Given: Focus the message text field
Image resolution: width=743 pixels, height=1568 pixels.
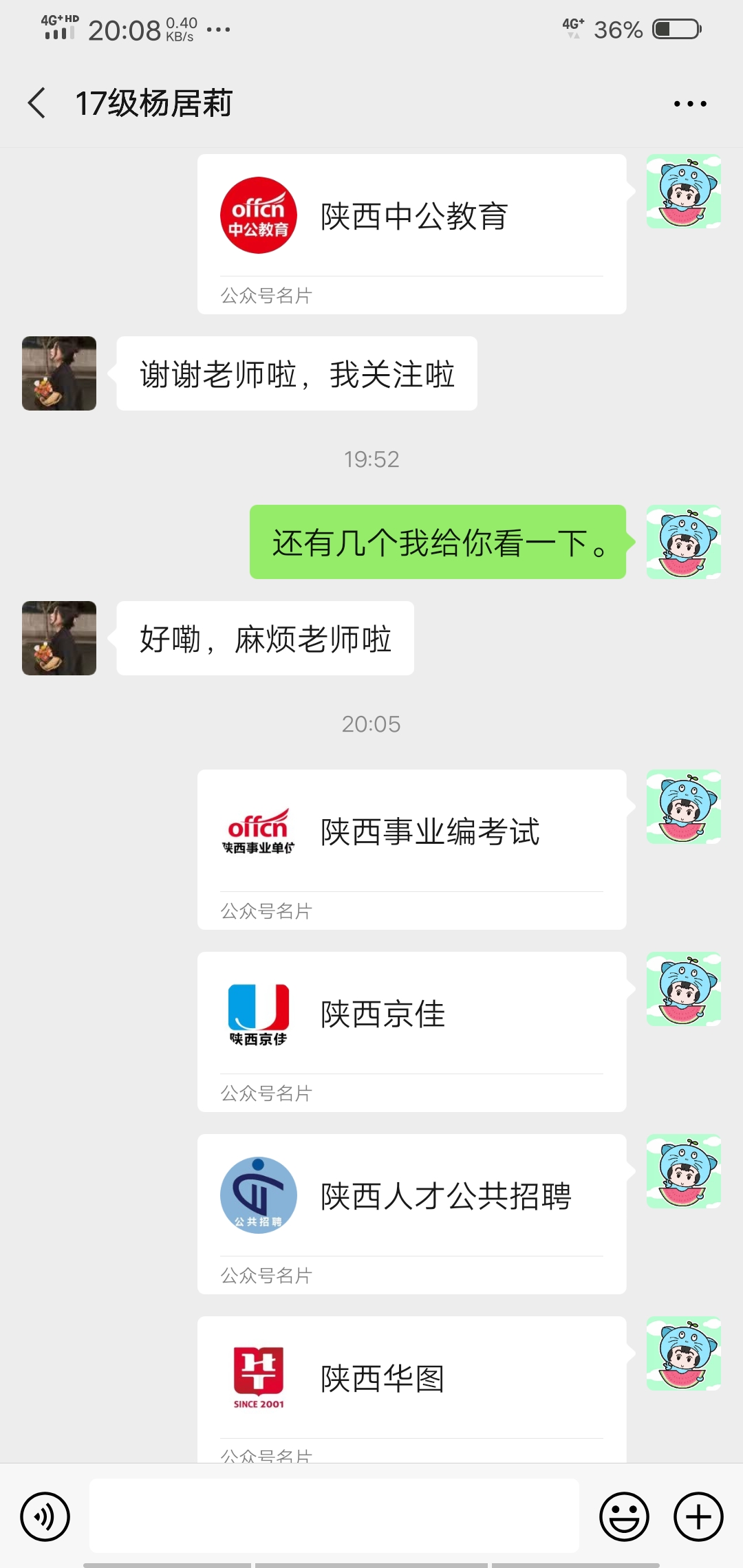Looking at the screenshot, I should click(x=334, y=1516).
